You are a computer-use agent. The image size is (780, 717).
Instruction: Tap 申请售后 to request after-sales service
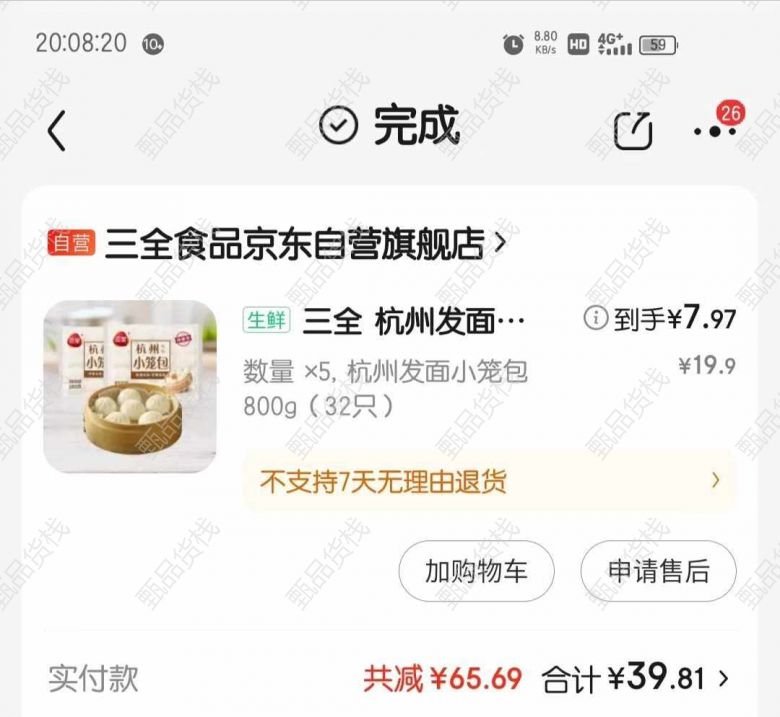tap(658, 572)
